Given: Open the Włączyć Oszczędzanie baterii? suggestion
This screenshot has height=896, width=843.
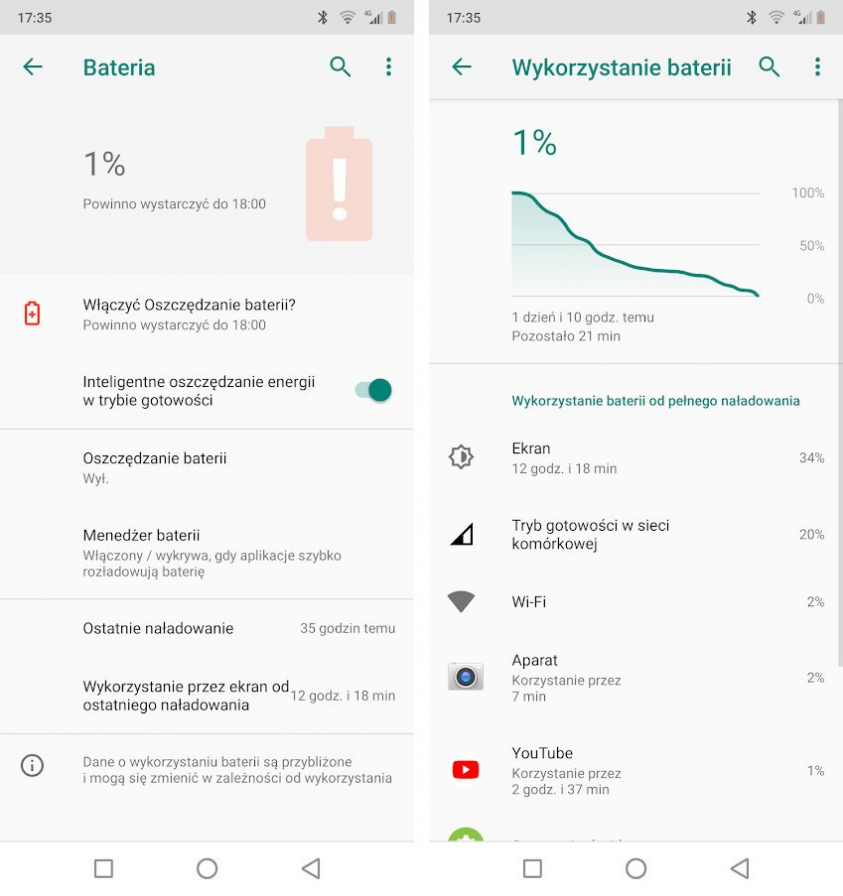Looking at the screenshot, I should click(x=190, y=313).
